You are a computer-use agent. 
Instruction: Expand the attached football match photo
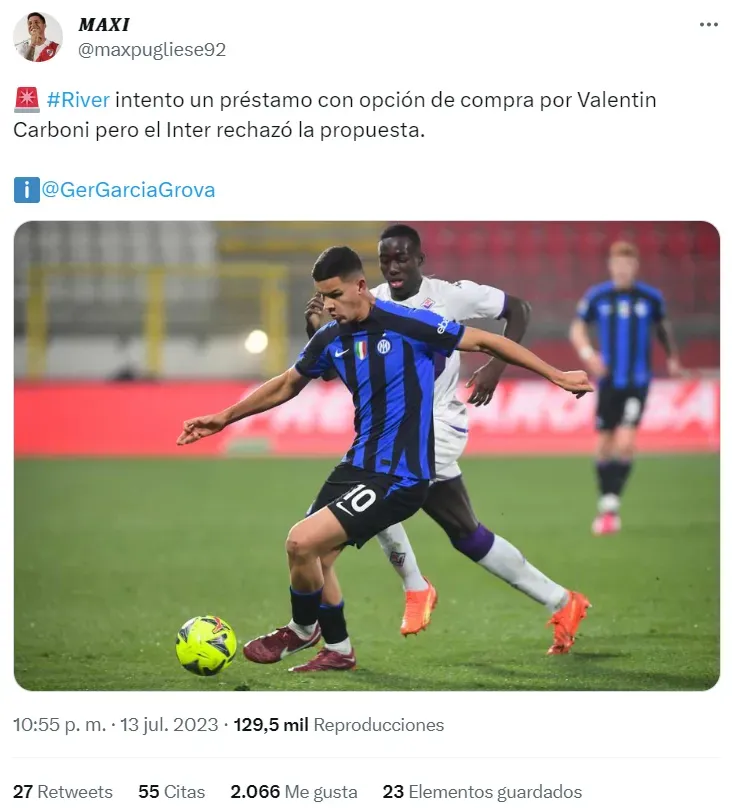coord(366,455)
